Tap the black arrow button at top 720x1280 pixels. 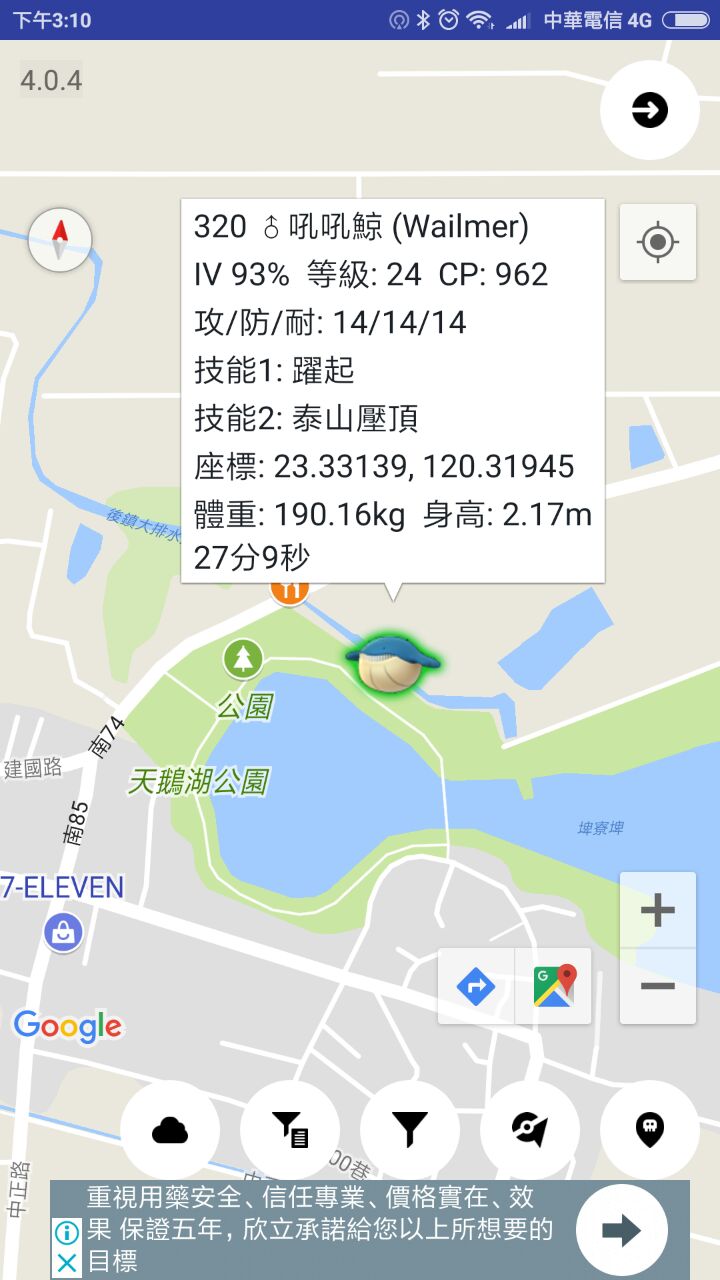[650, 110]
